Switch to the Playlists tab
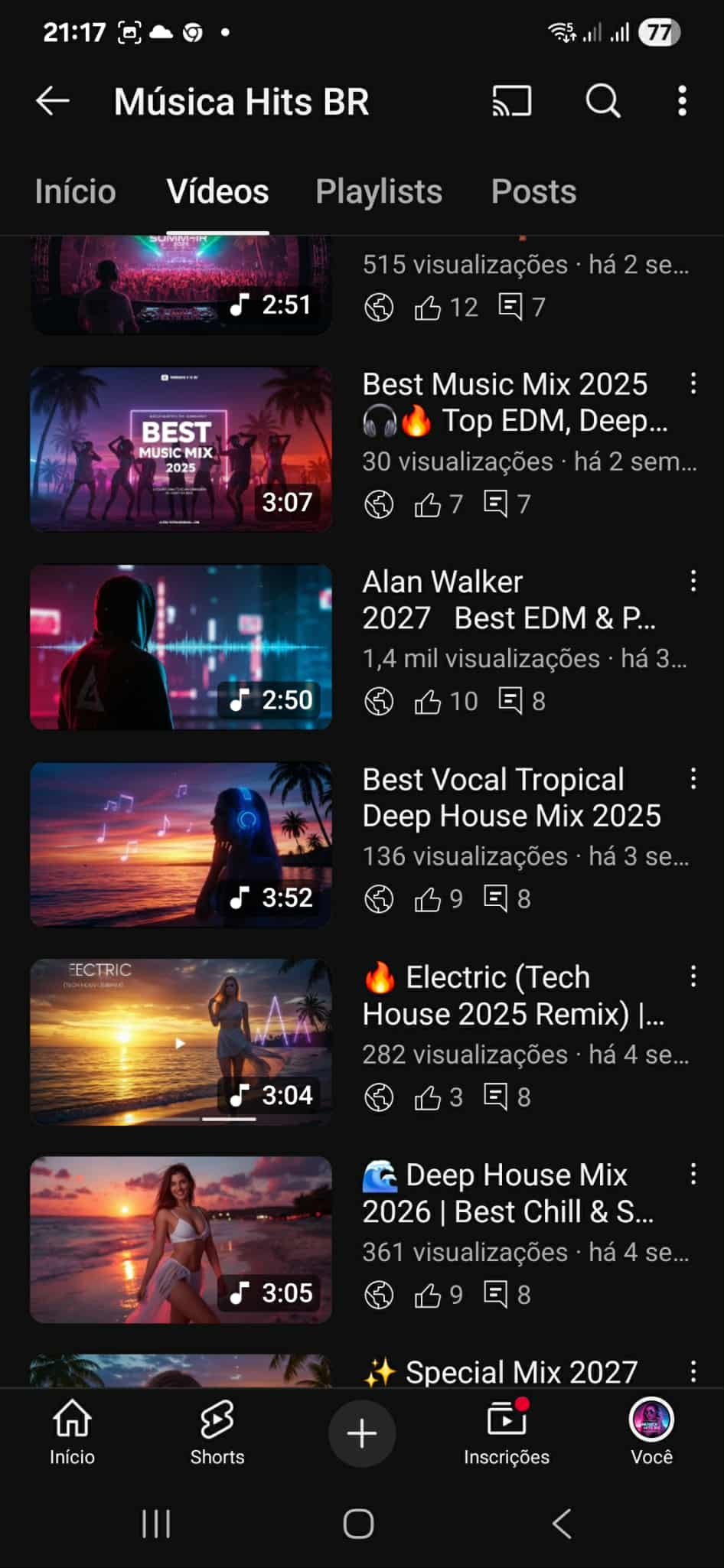 [x=379, y=191]
